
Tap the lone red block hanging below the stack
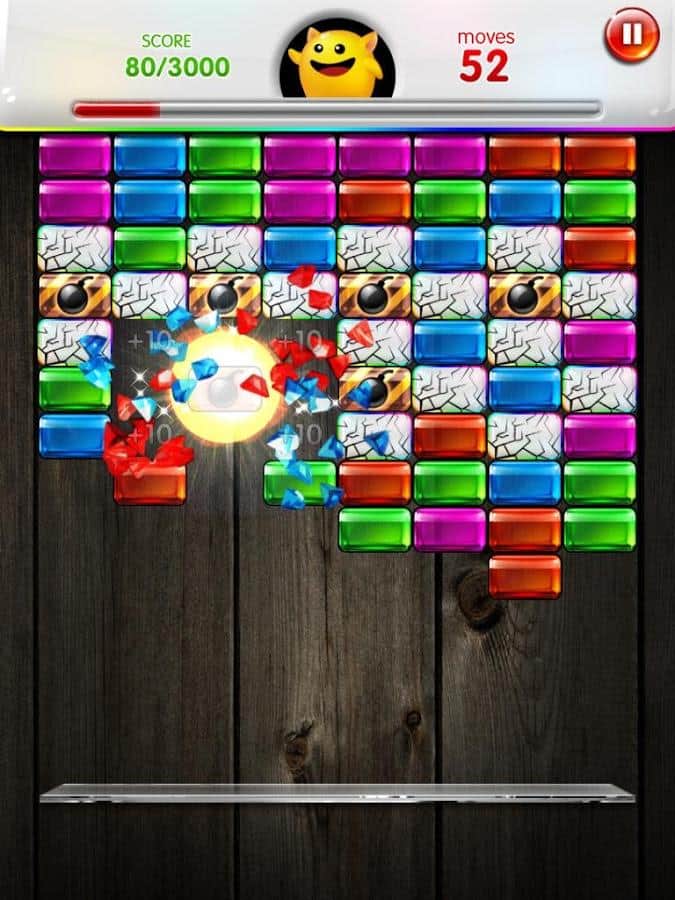point(525,576)
